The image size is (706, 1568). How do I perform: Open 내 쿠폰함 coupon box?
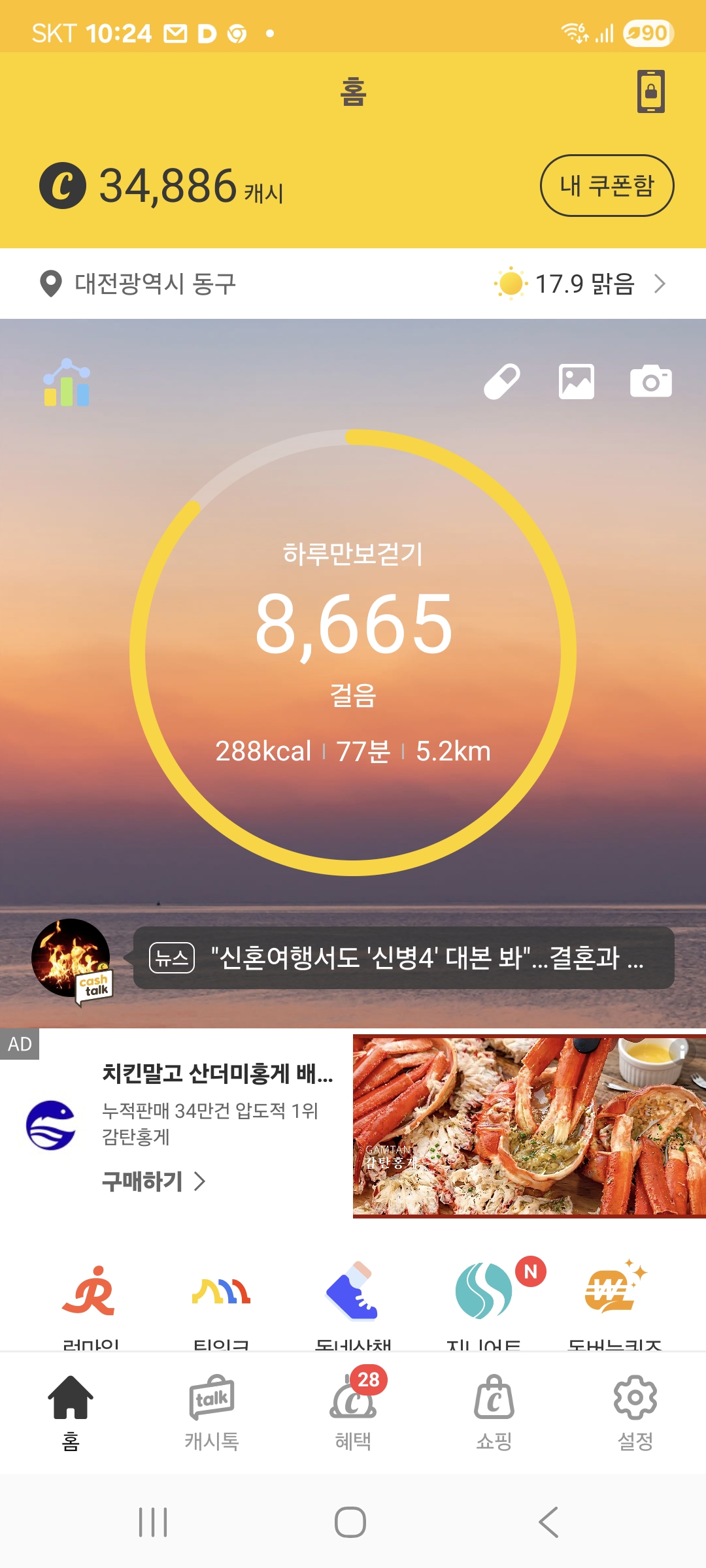(607, 186)
